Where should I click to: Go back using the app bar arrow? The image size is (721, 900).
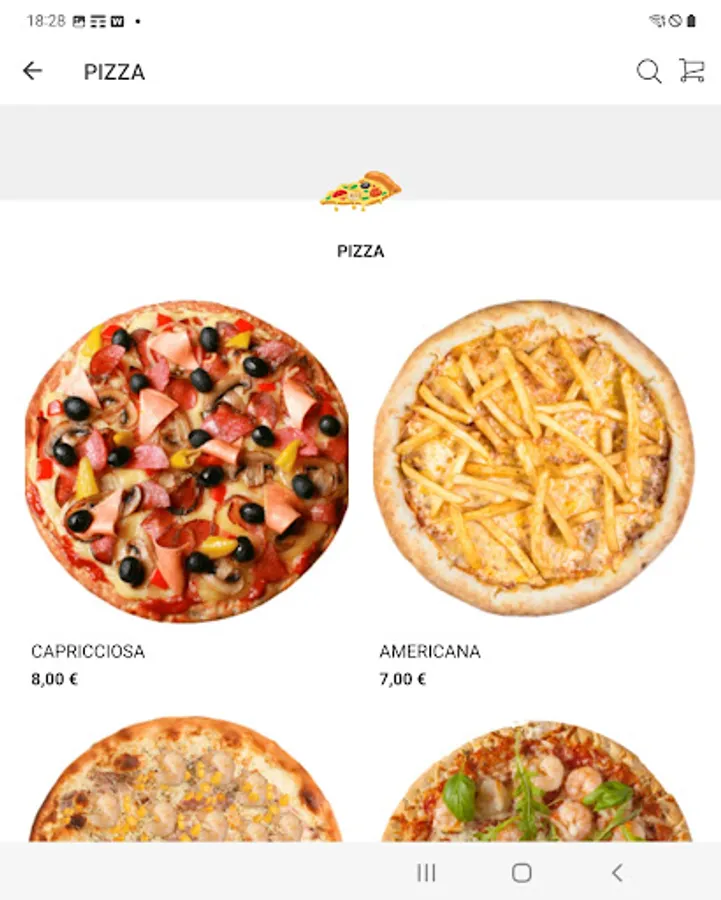[x=33, y=71]
